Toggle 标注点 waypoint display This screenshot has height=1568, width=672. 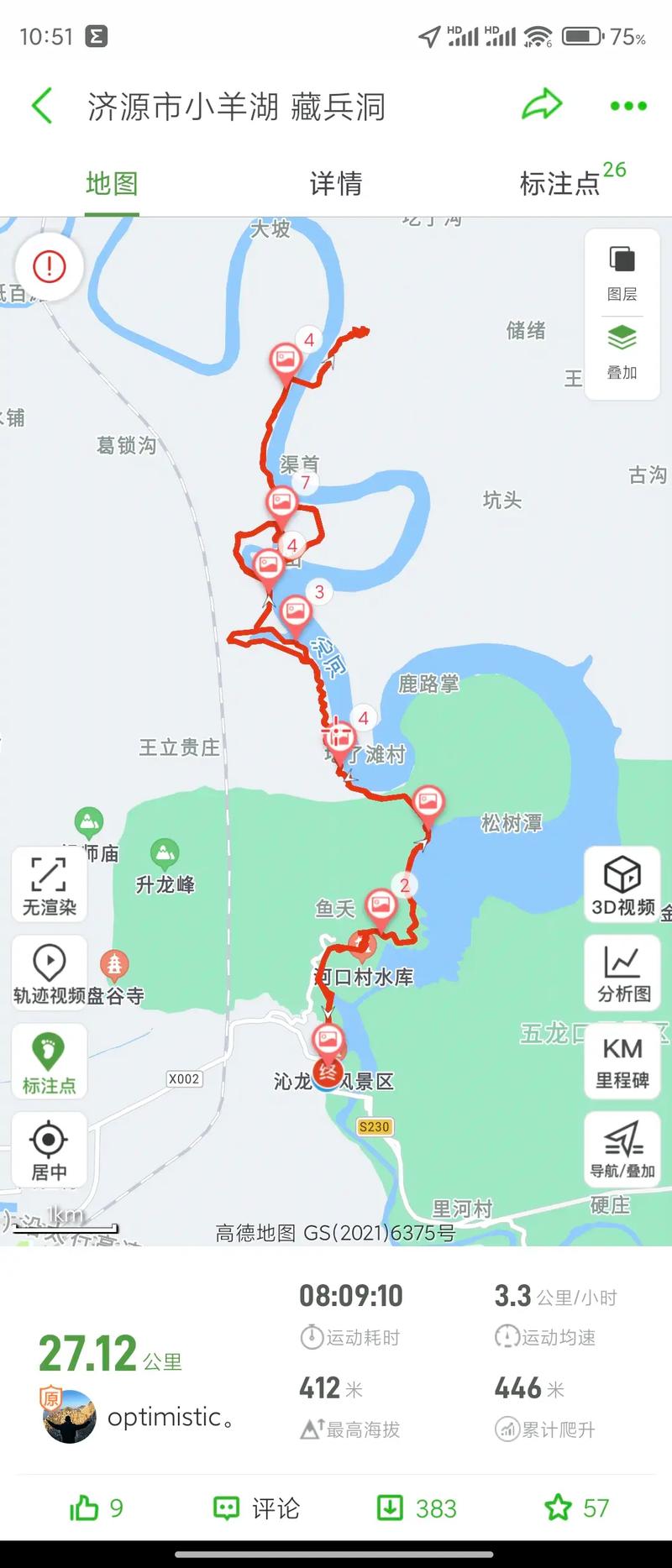tap(50, 1061)
